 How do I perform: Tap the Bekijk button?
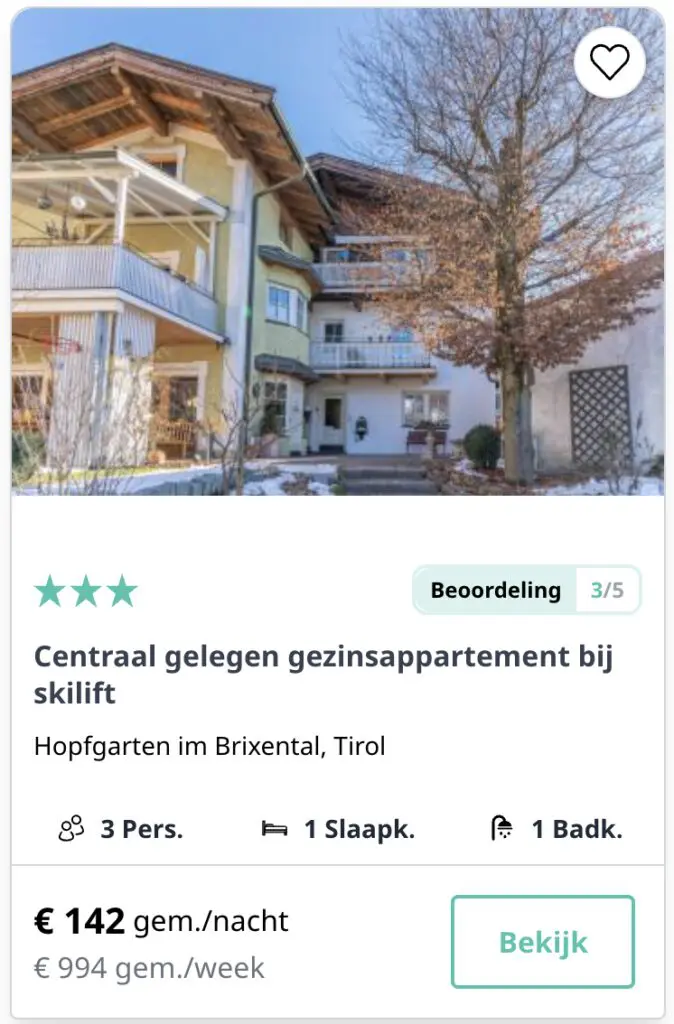click(x=543, y=942)
